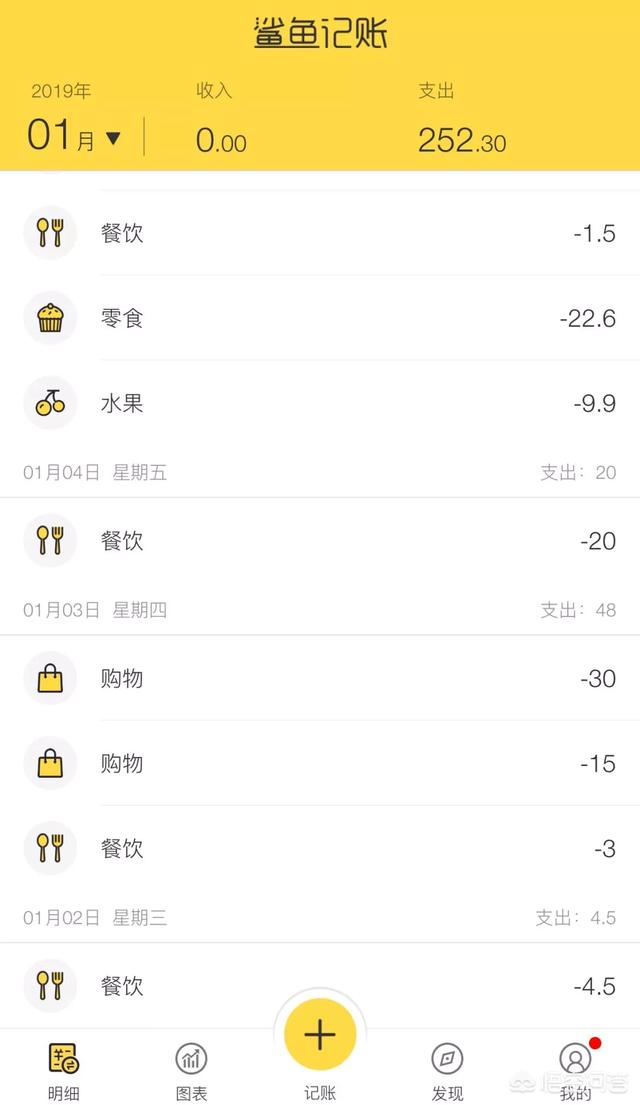Add a new record with 记账 plus button
640x1105 pixels.
tap(320, 1035)
